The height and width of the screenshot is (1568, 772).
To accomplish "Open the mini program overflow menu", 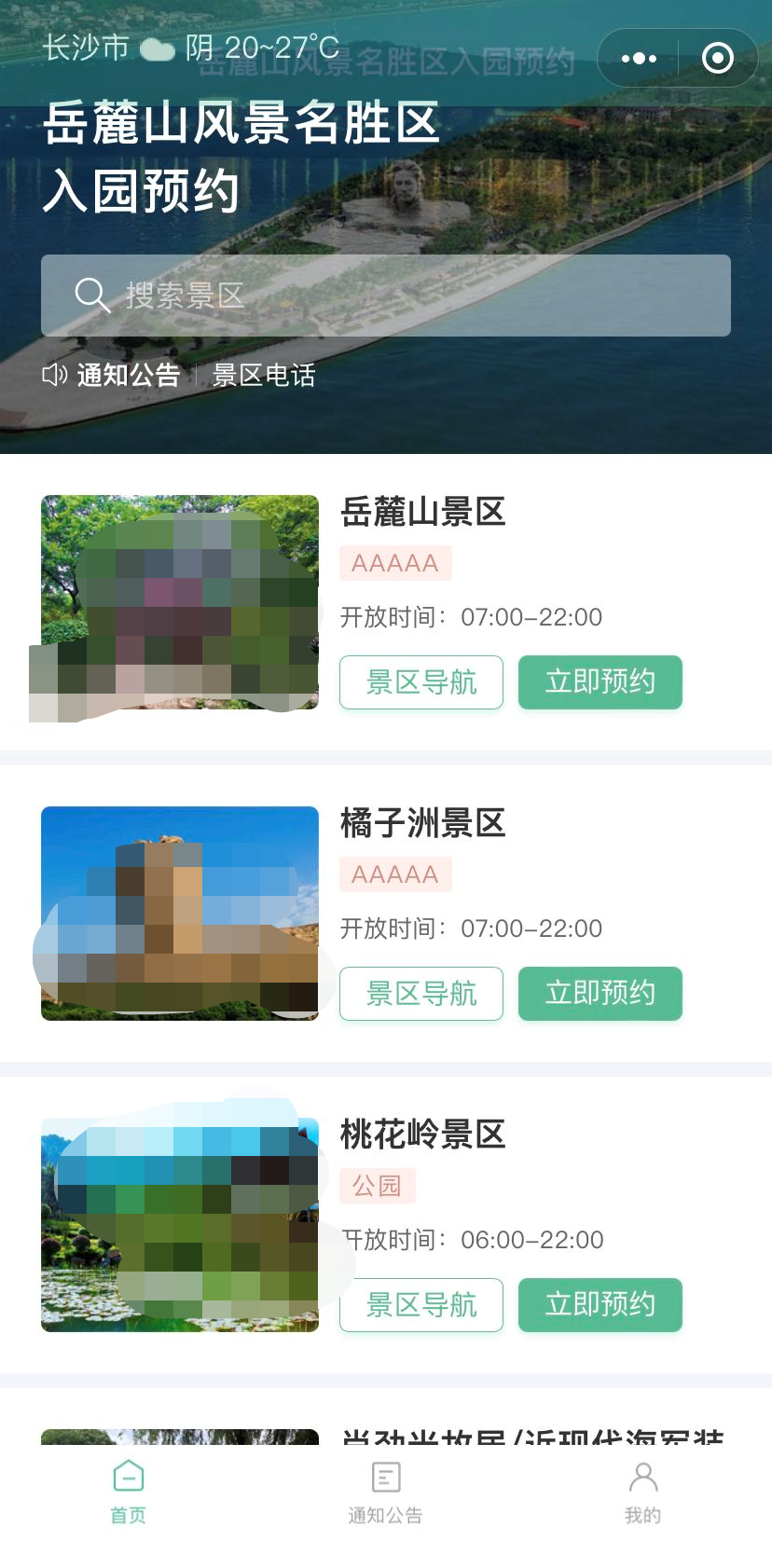I will (639, 59).
